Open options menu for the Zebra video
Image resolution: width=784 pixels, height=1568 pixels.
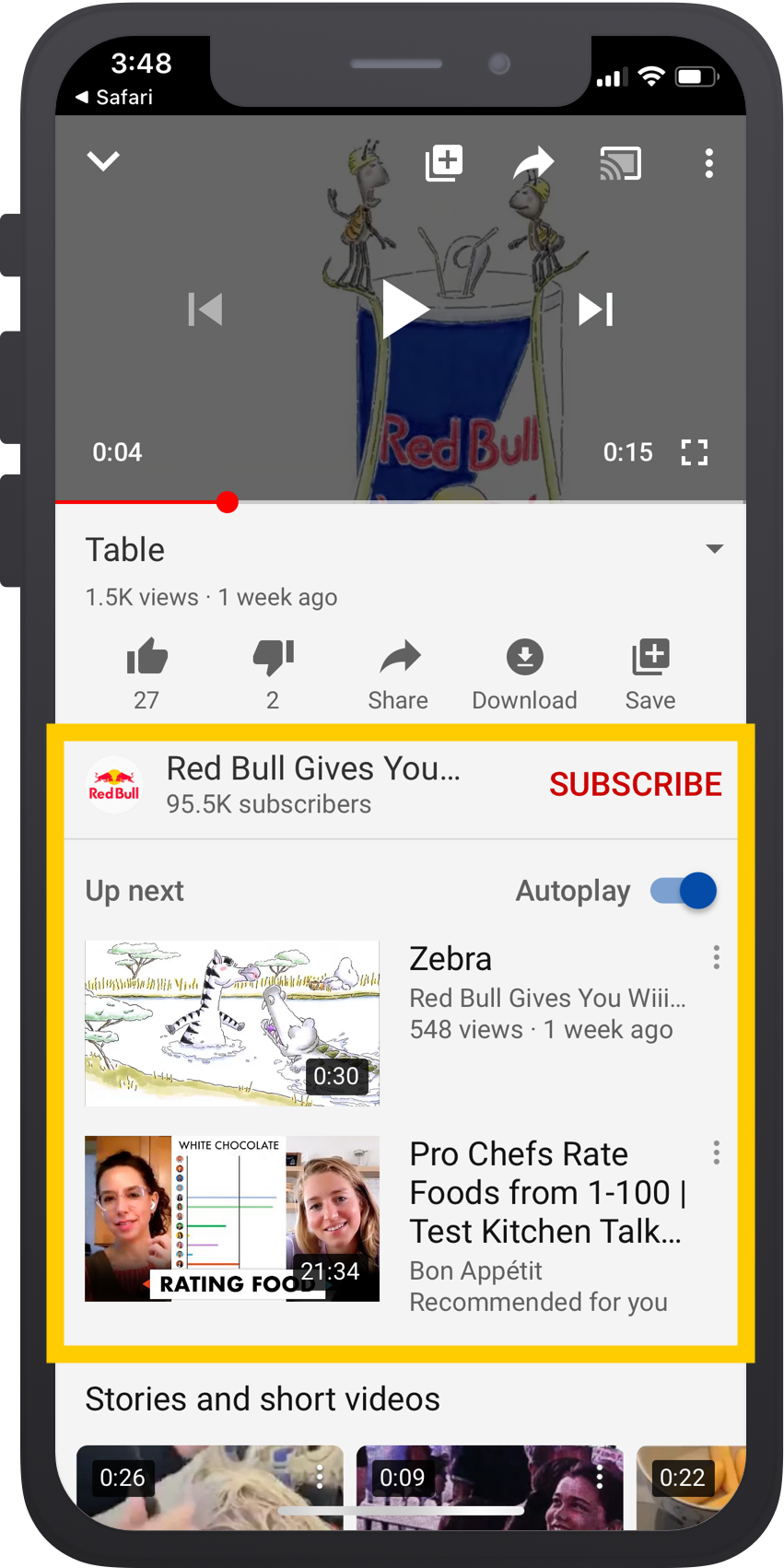pos(716,958)
